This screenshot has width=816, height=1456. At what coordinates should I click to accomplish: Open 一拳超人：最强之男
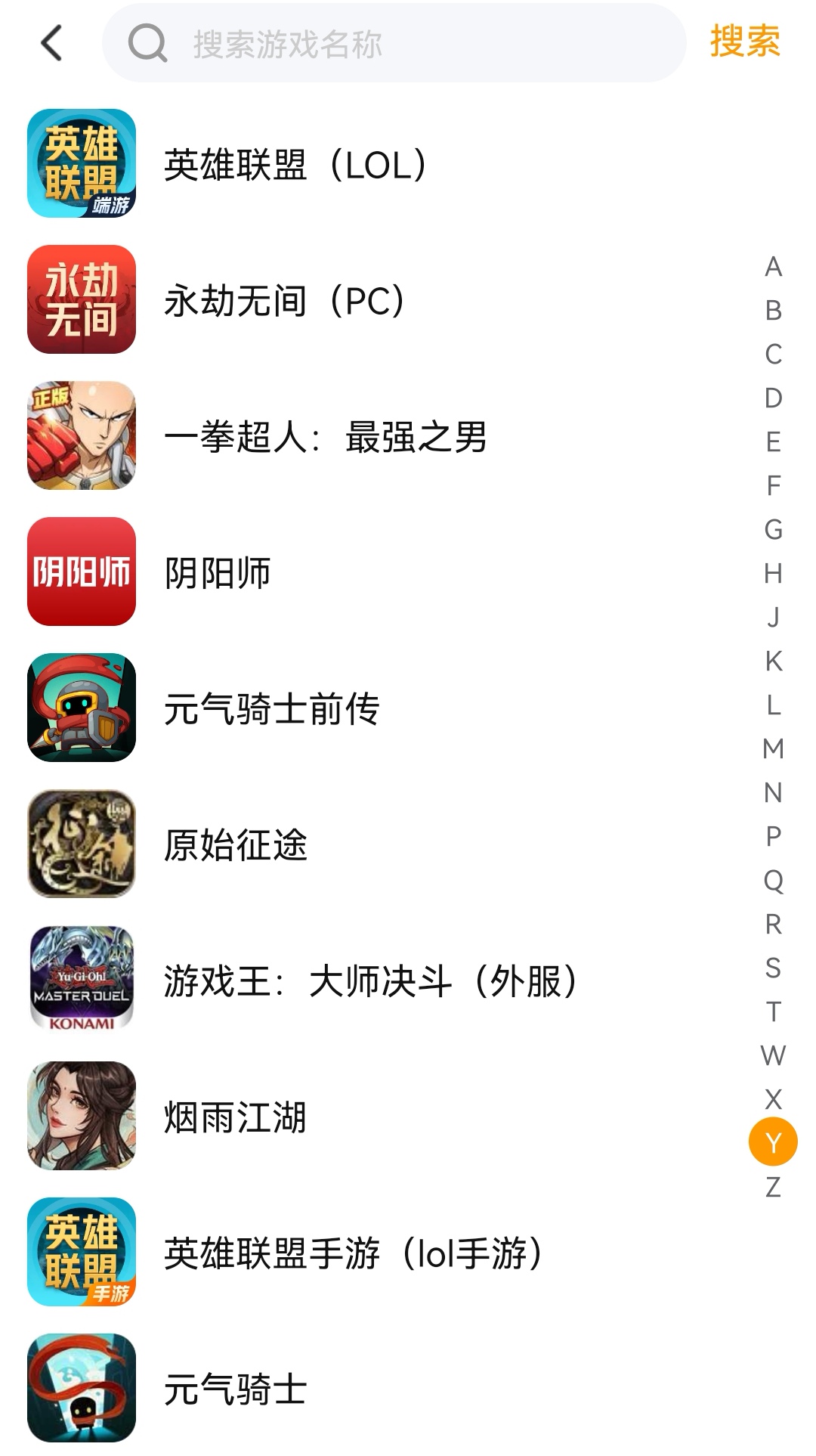(325, 436)
